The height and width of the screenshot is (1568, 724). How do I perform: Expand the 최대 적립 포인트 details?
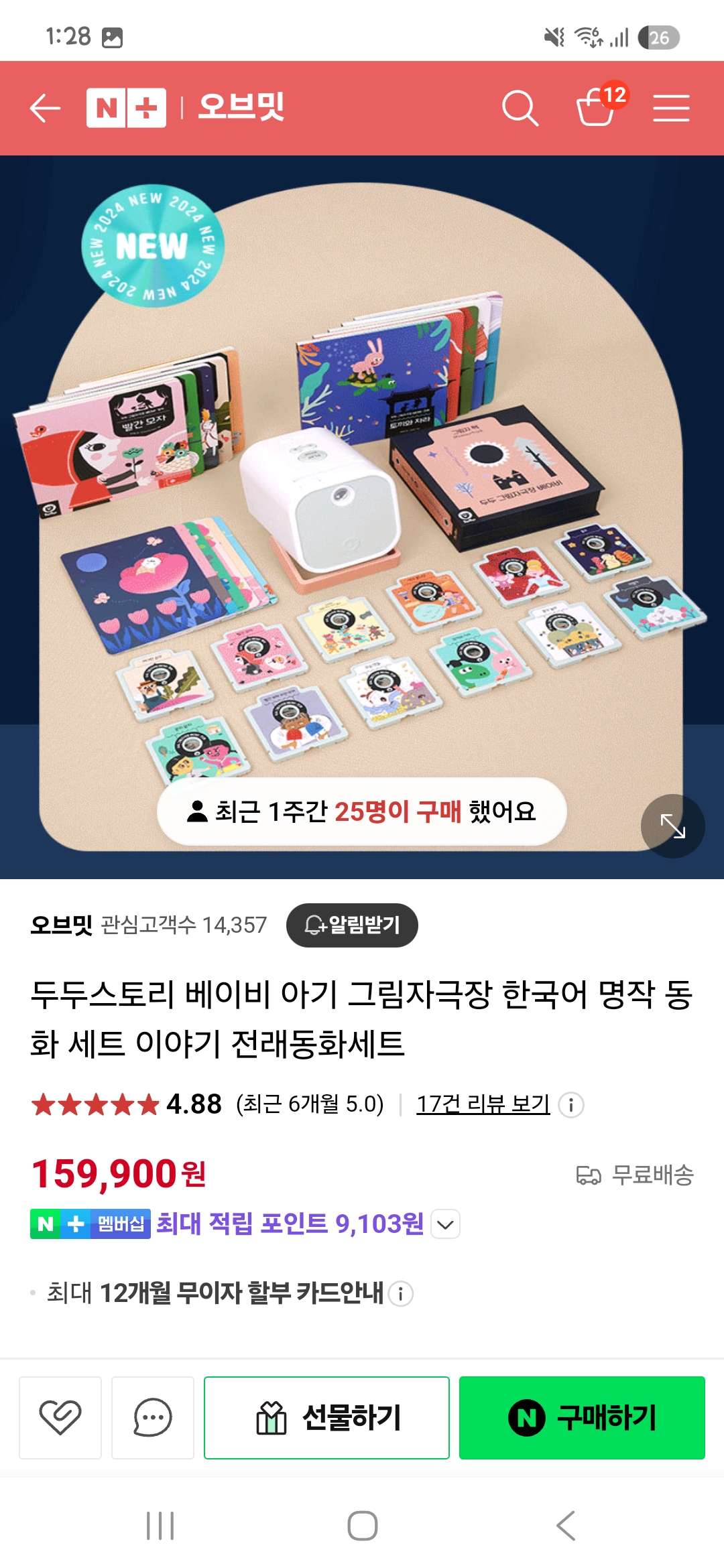(x=445, y=1224)
